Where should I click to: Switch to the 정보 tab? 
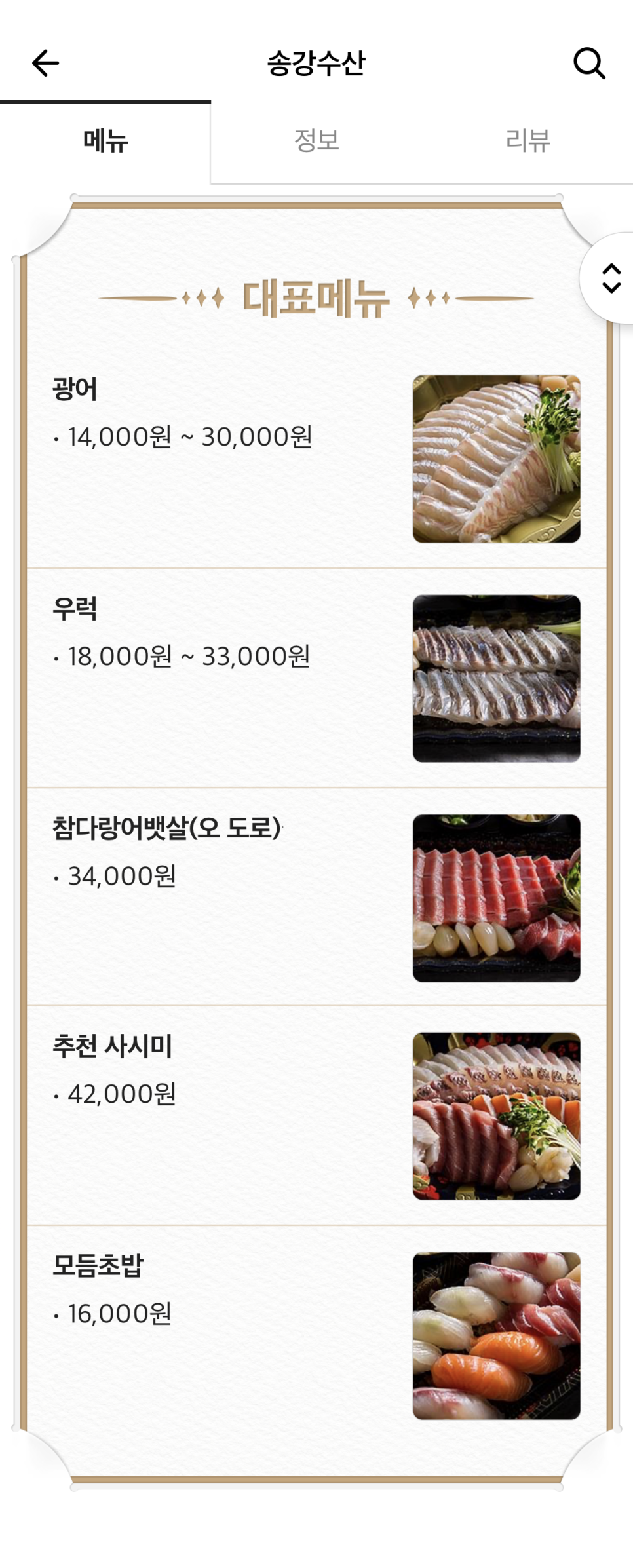click(x=316, y=141)
